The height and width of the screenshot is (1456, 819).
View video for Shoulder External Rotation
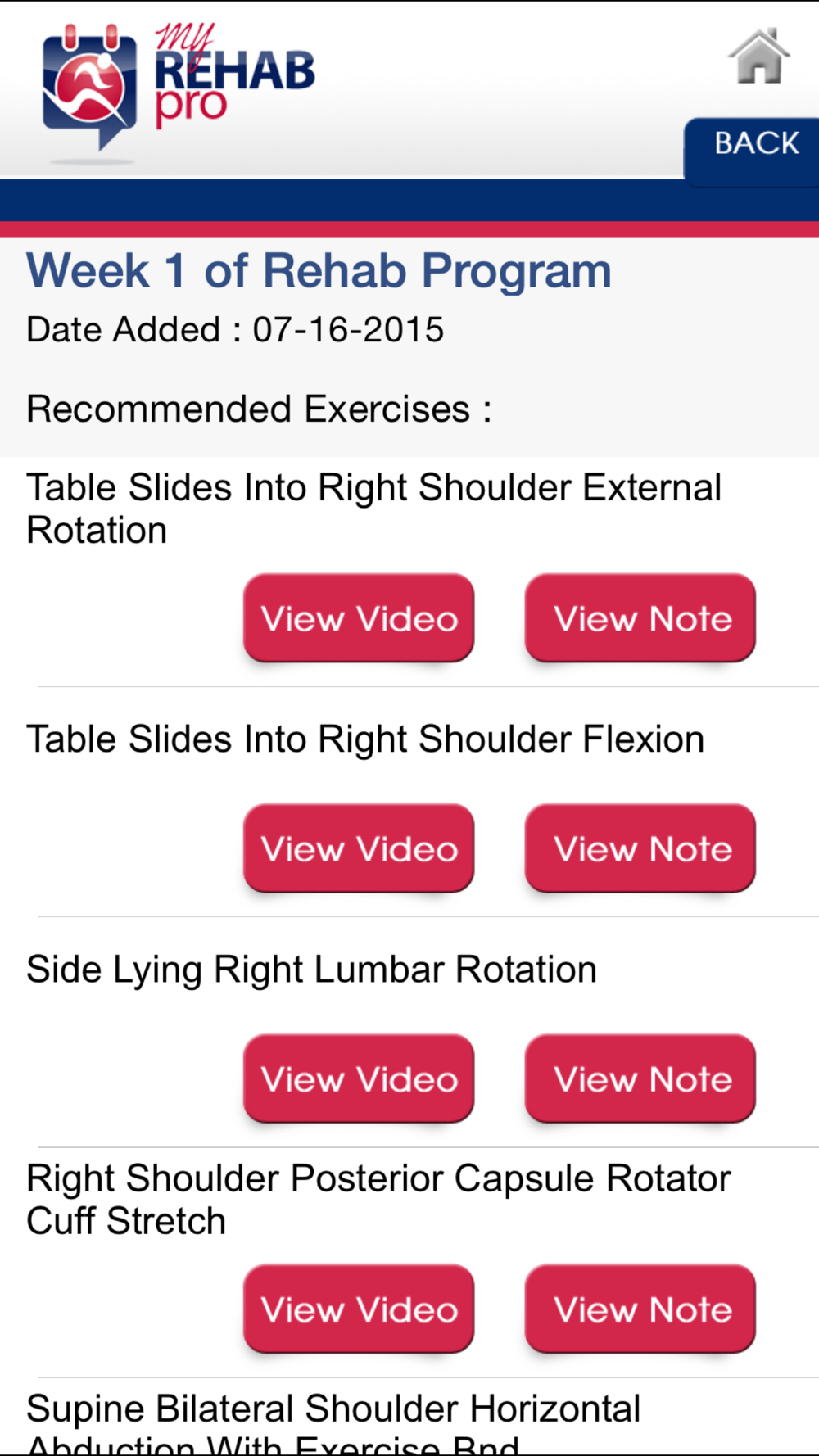point(359,618)
